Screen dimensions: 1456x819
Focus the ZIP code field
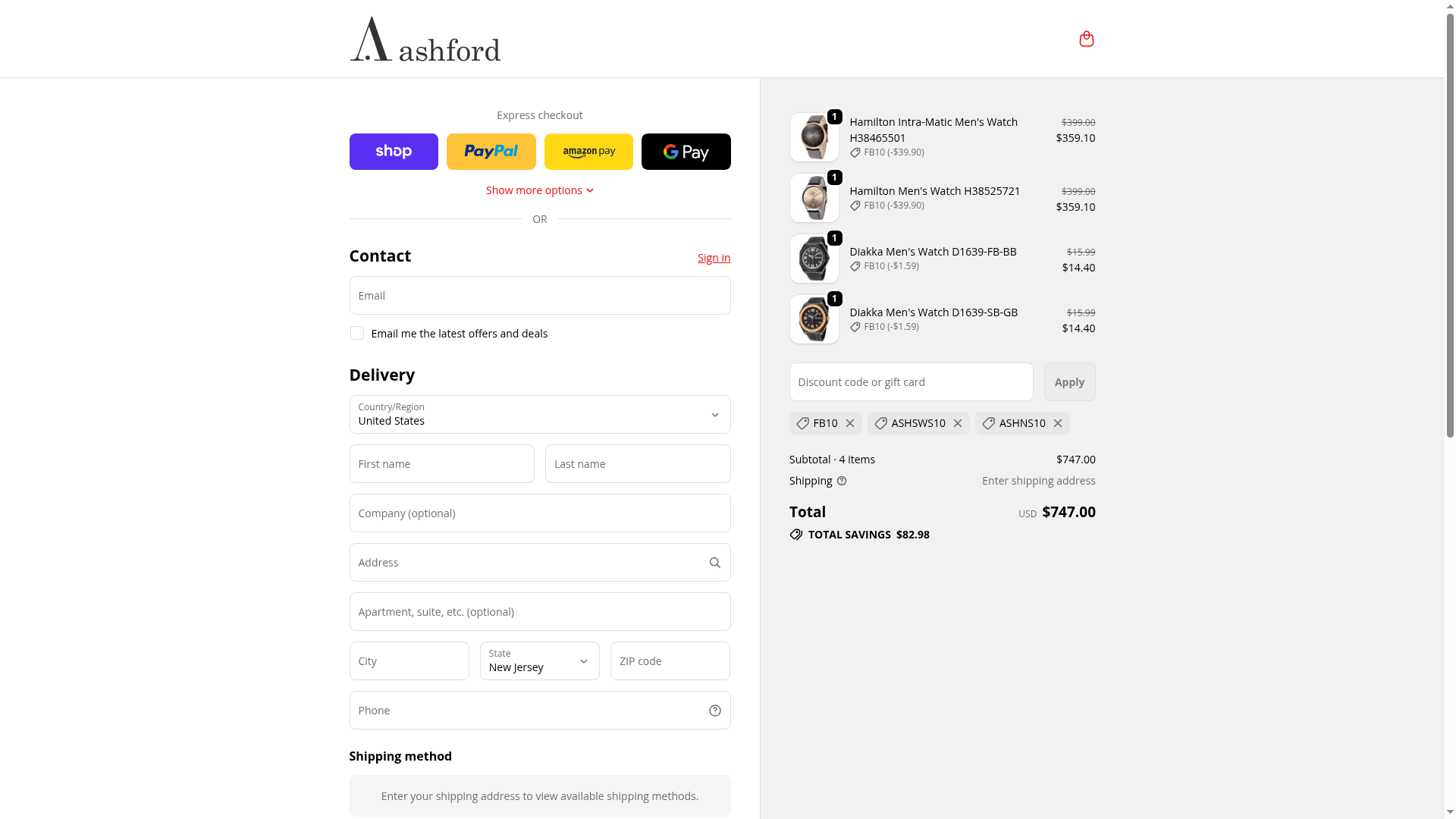[670, 661]
